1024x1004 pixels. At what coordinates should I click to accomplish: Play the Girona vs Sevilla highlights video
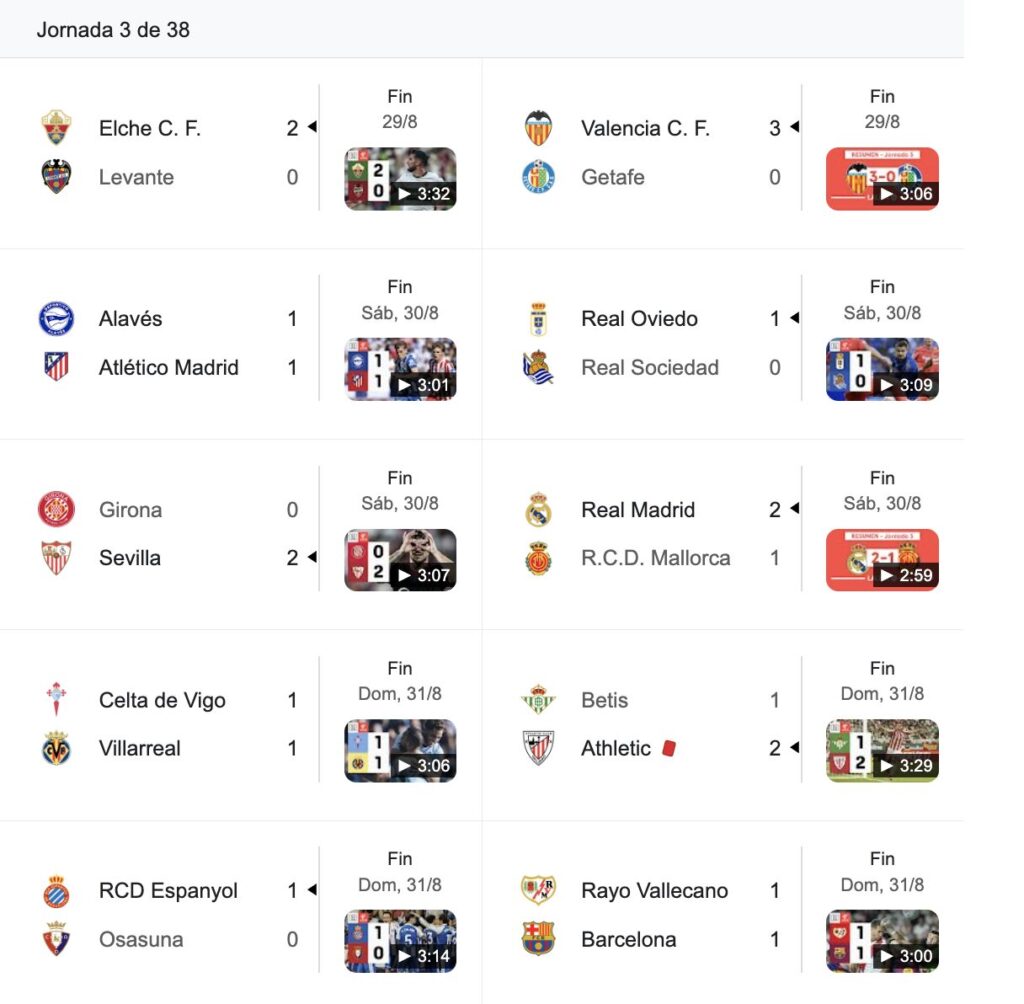click(400, 560)
